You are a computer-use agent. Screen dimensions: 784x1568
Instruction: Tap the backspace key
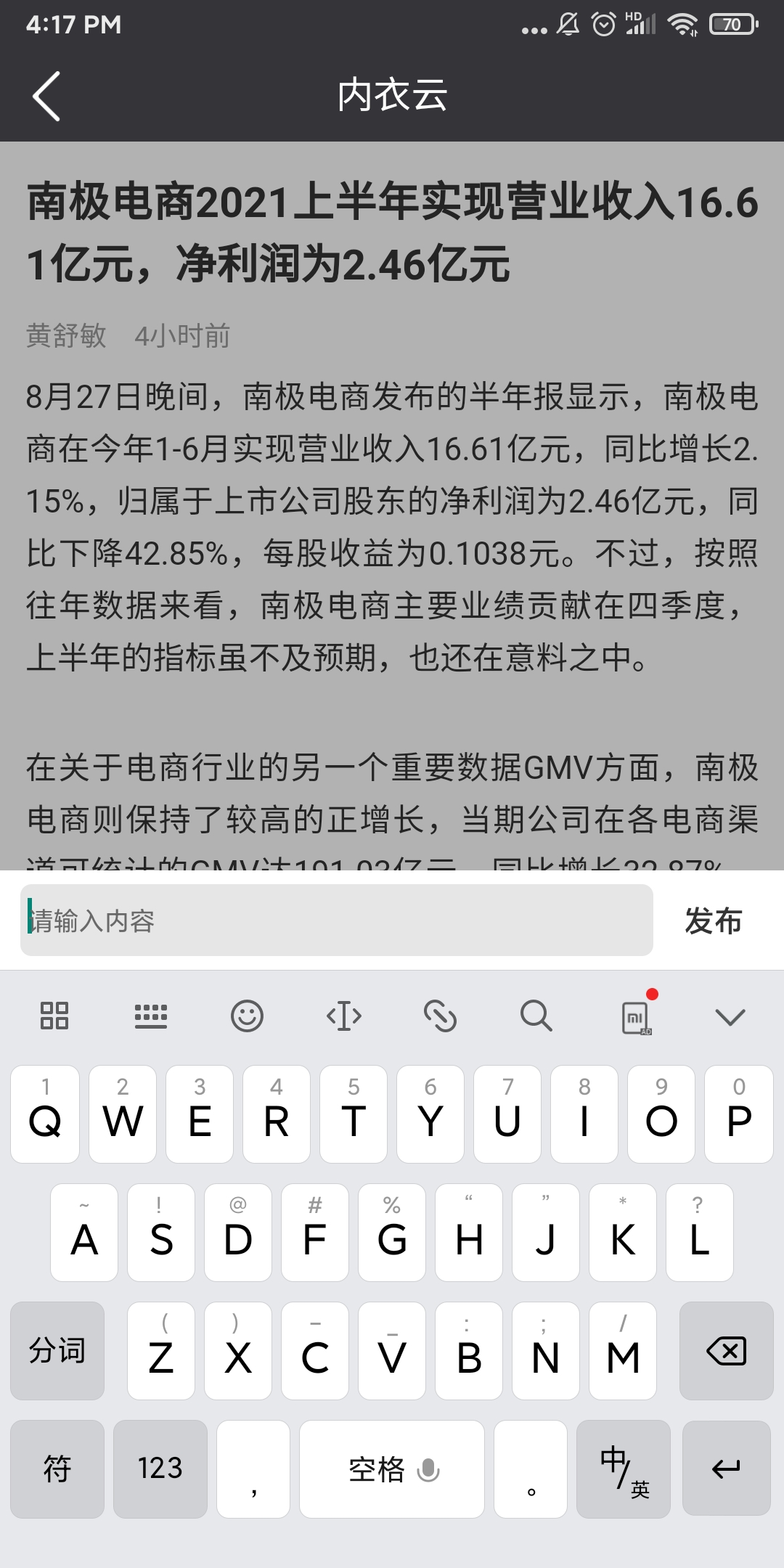click(x=727, y=1351)
